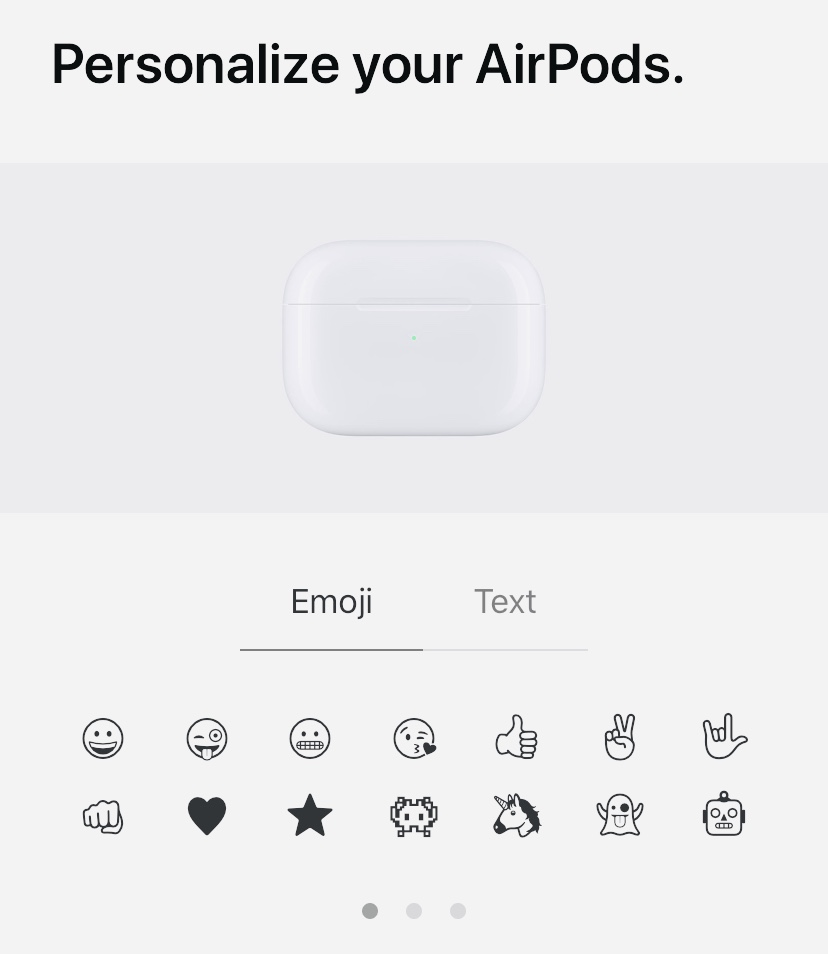Select the ghost emoji

[x=620, y=816]
